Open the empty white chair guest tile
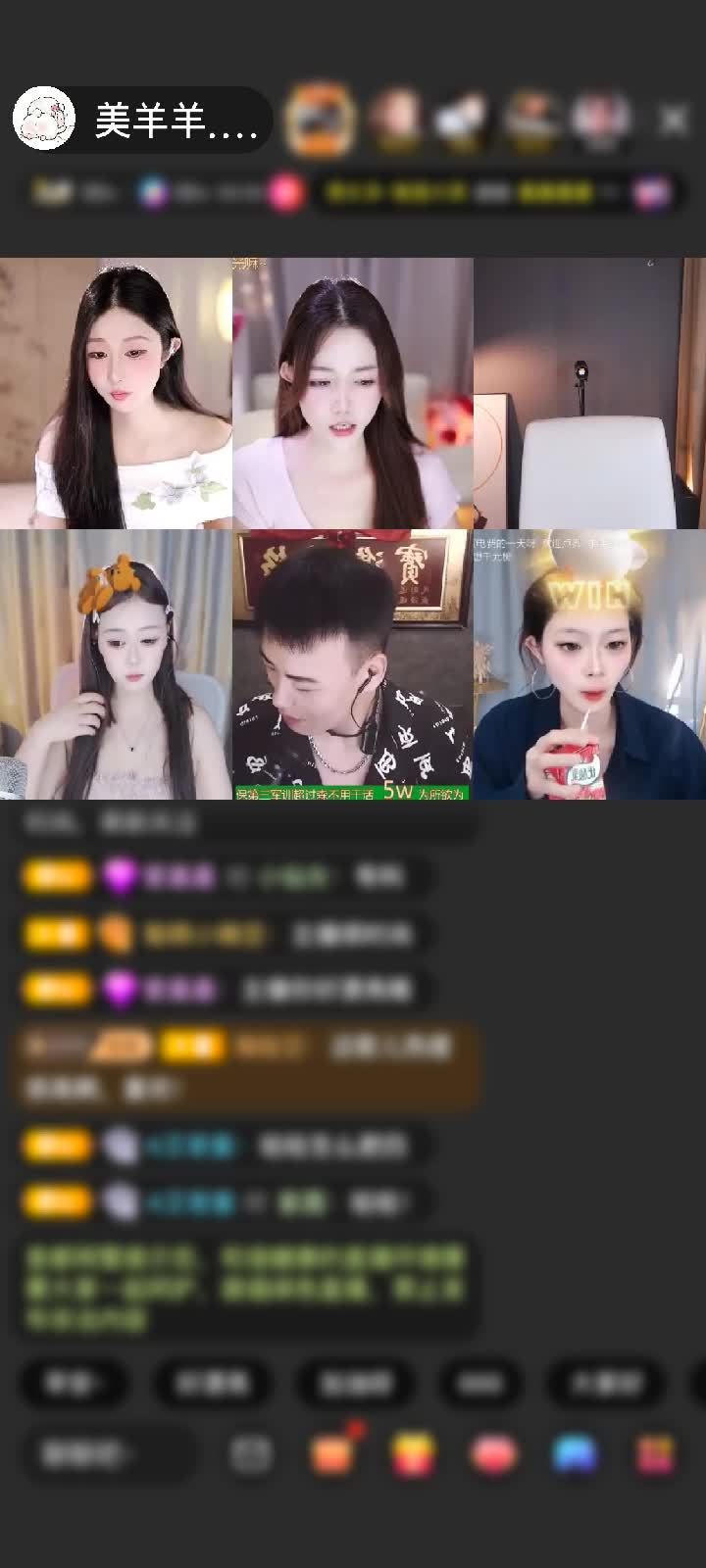 tap(589, 393)
